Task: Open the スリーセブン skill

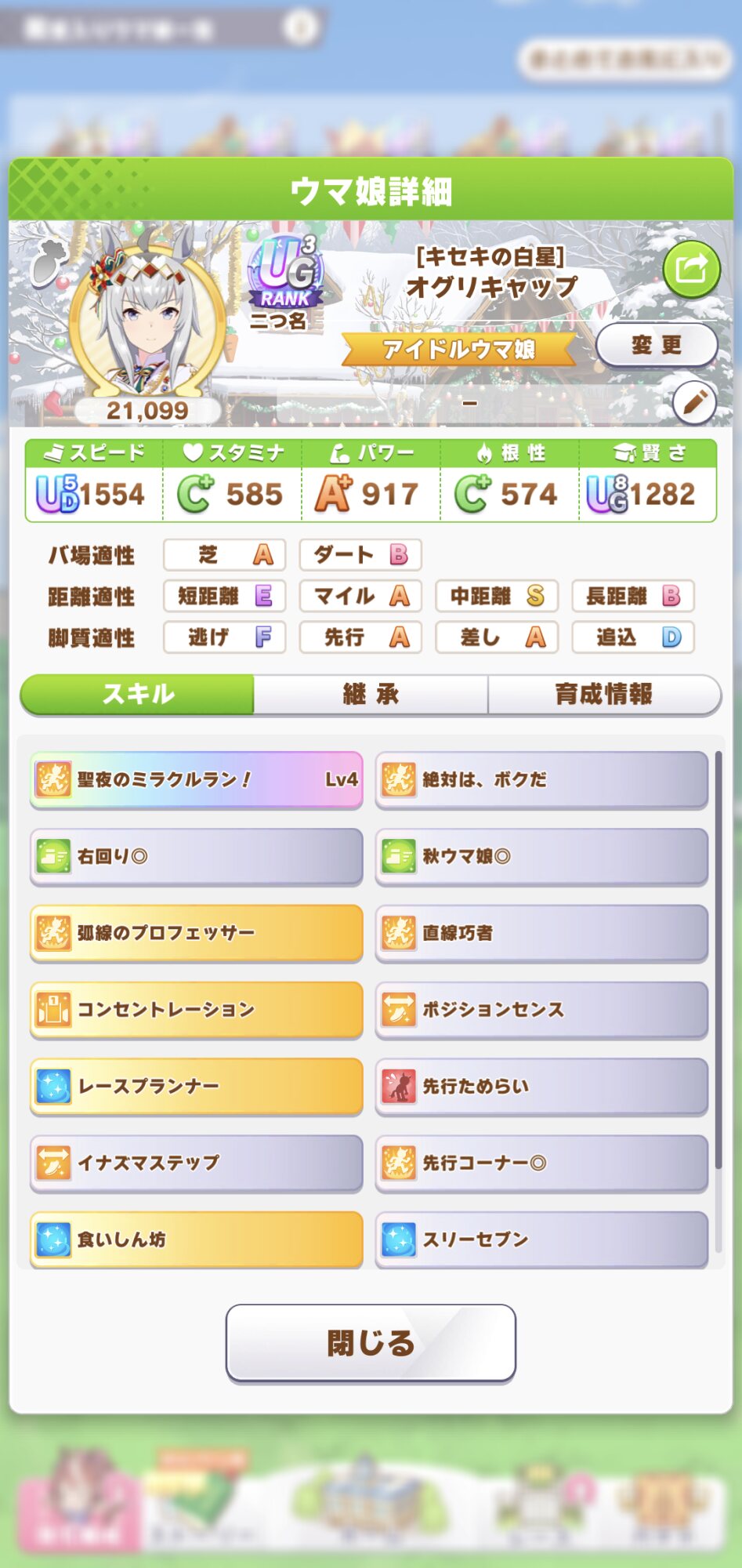Action: 541,1239
